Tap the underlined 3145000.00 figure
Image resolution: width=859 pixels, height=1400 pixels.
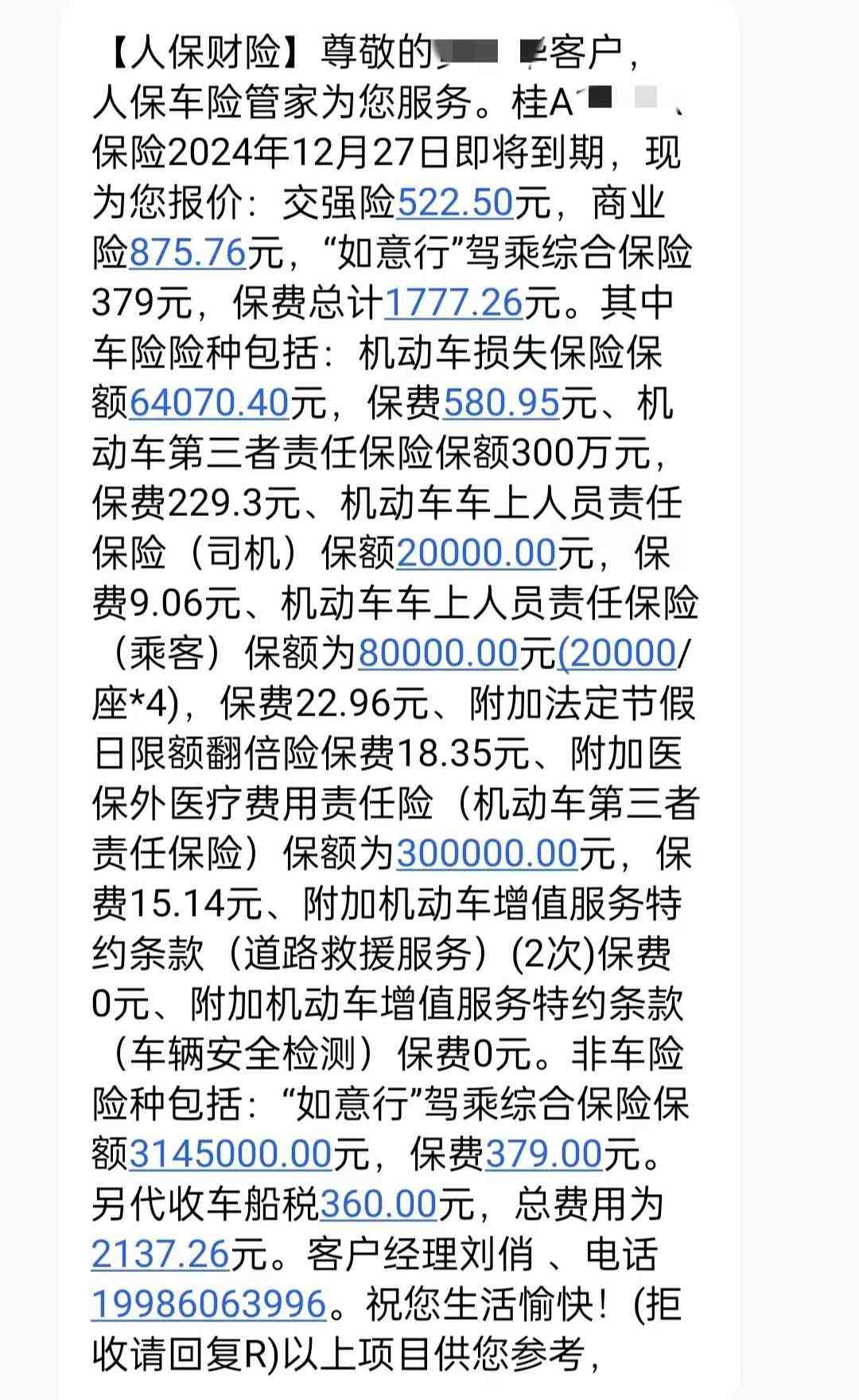[230, 1154]
